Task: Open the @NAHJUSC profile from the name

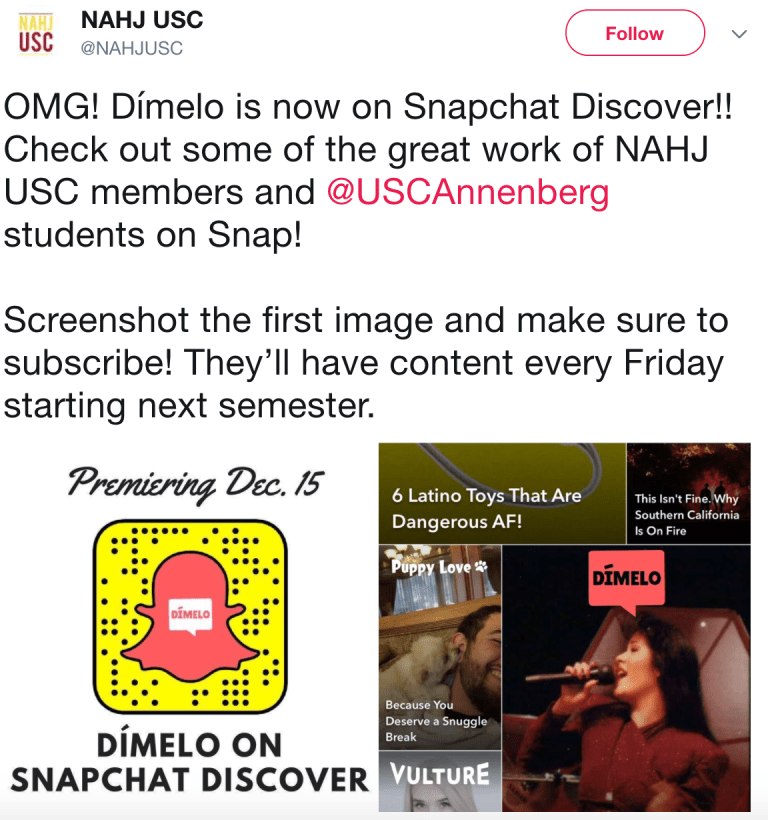Action: pos(141,19)
